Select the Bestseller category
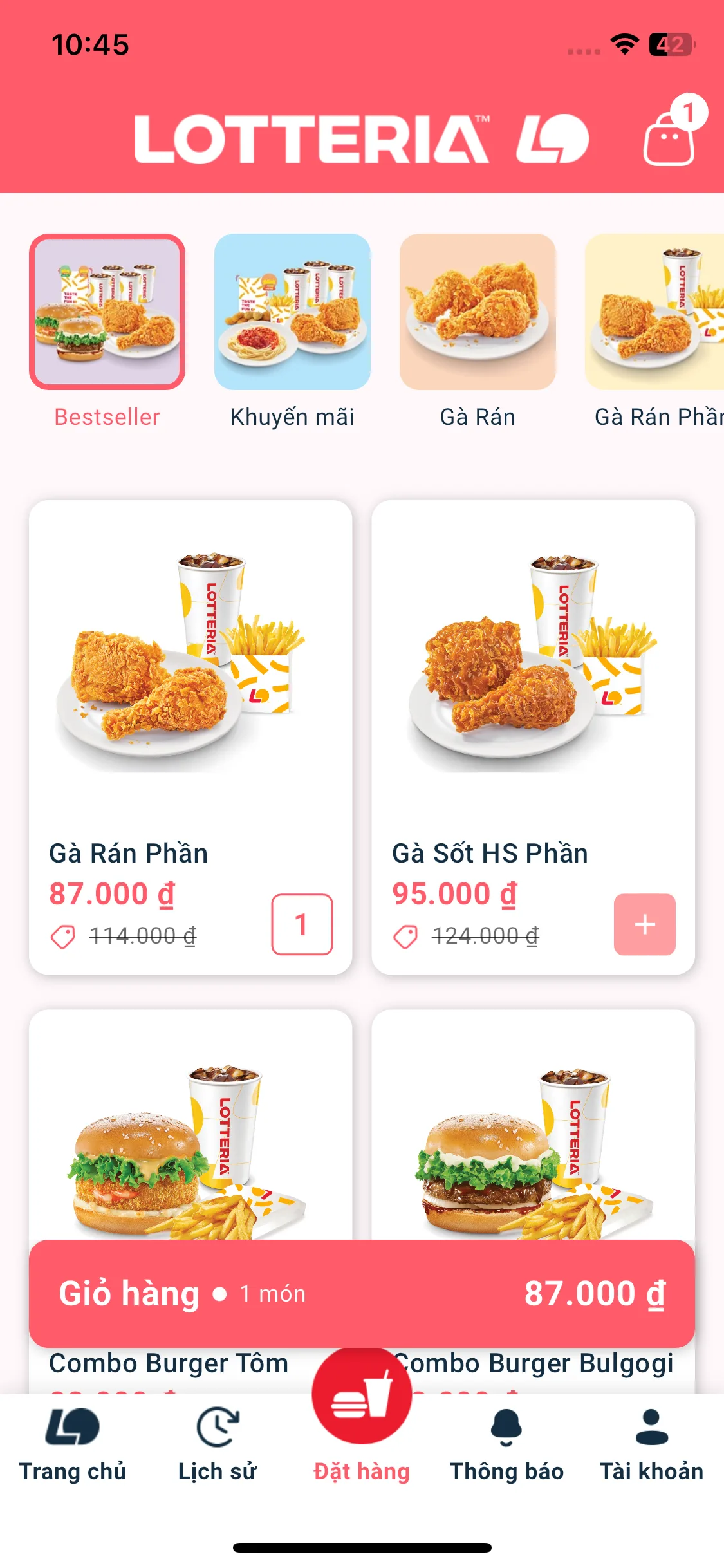The width and height of the screenshot is (724, 1568). (107, 312)
